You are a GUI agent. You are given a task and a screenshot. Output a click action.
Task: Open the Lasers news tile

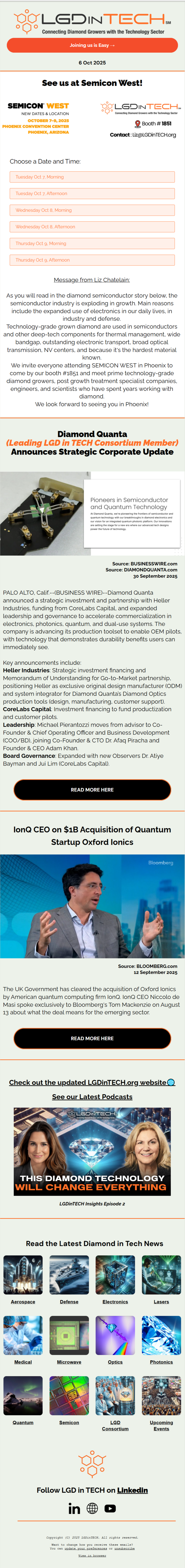(161, 1275)
